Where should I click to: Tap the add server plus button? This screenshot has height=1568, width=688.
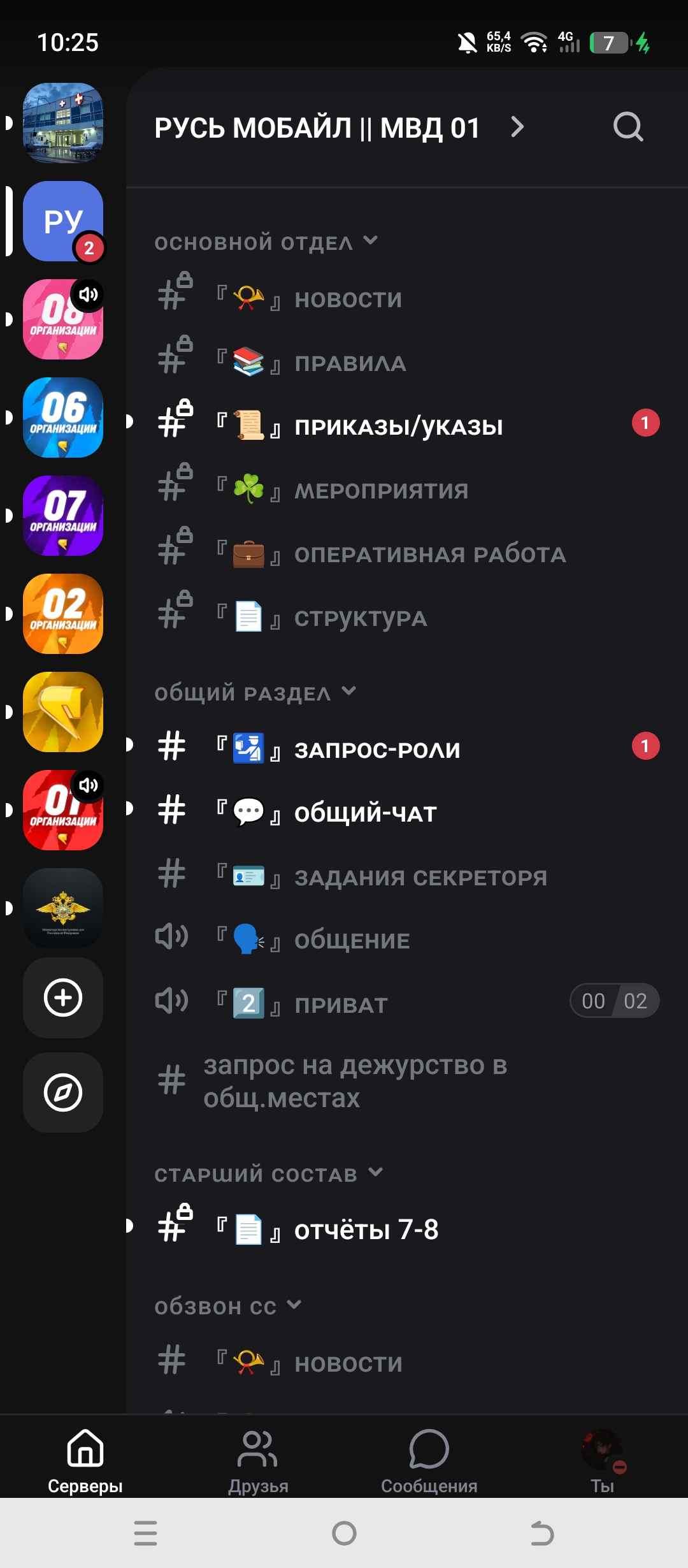click(63, 998)
